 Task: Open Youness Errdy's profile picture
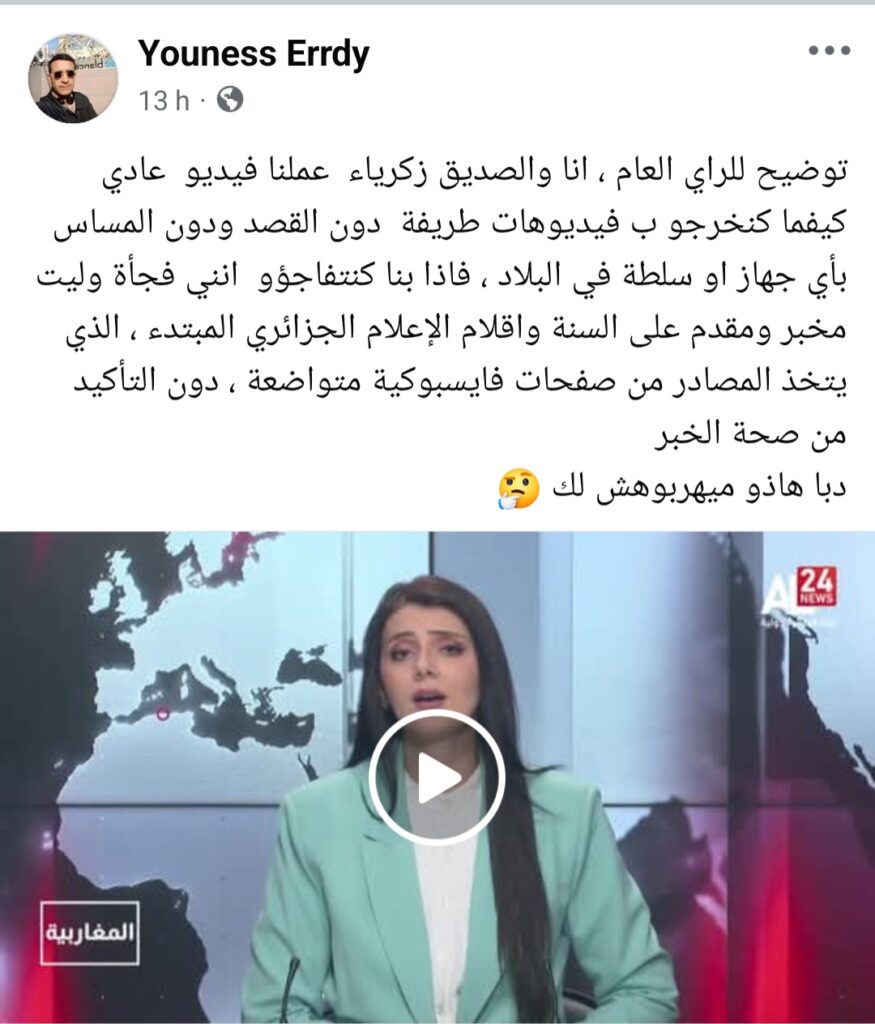pyautogui.click(x=72, y=78)
